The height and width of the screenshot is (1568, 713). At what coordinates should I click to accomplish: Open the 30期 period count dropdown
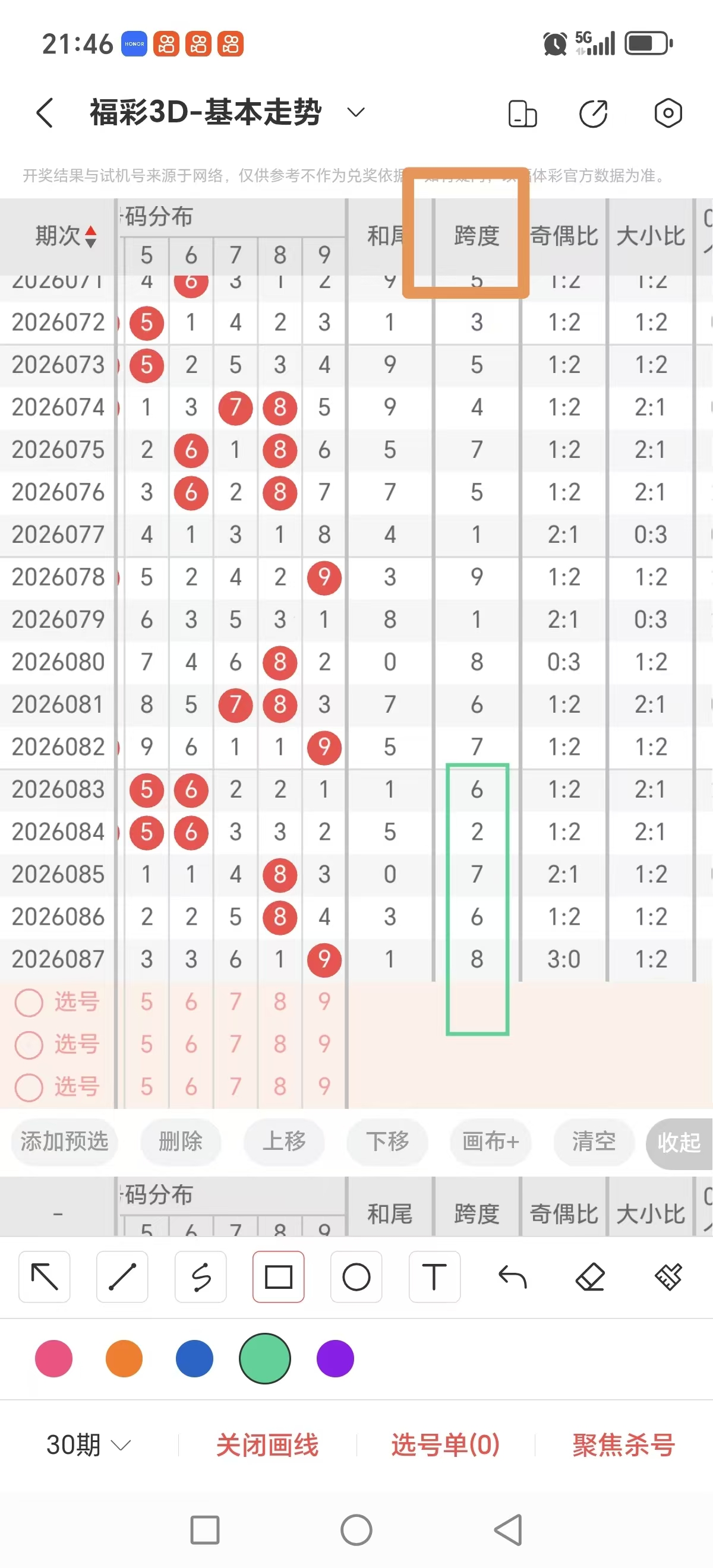(x=89, y=1444)
